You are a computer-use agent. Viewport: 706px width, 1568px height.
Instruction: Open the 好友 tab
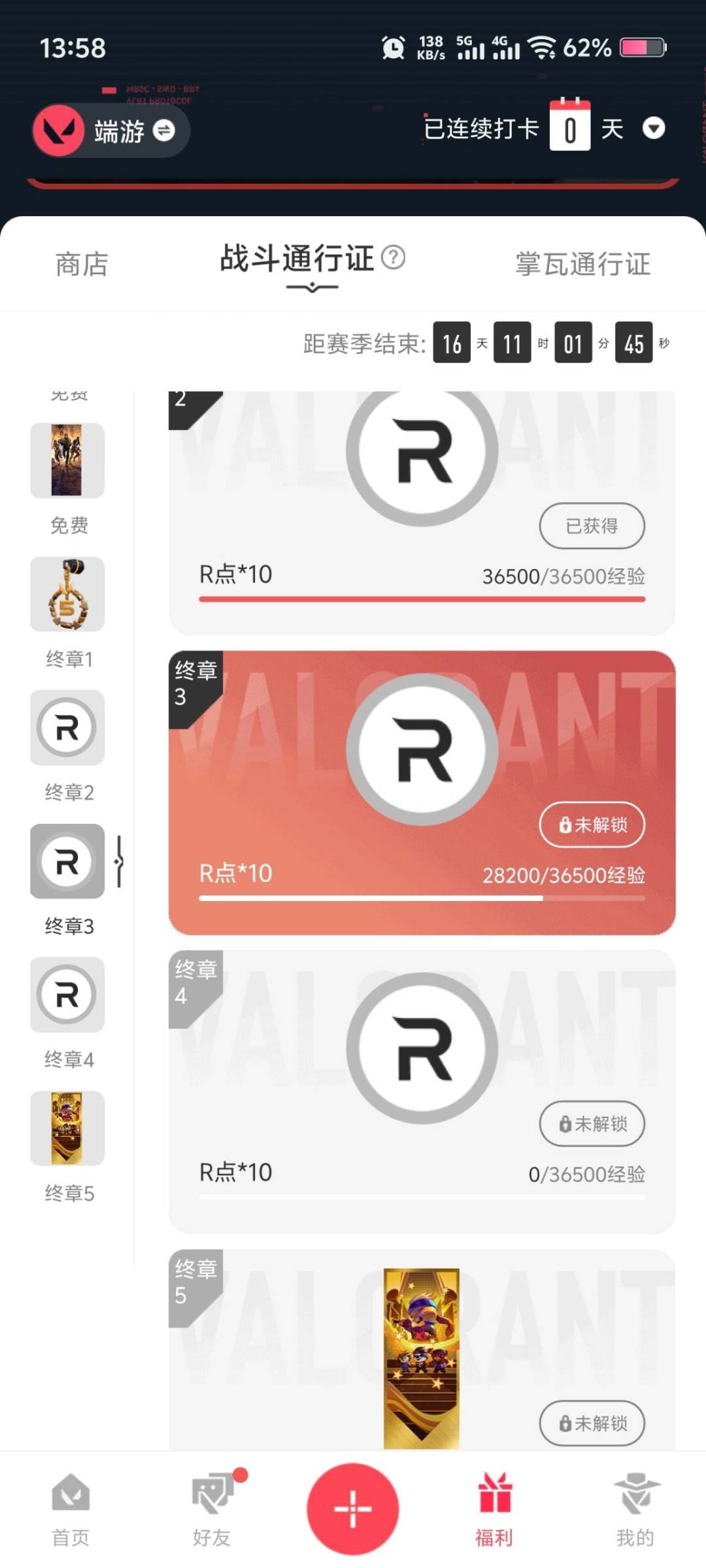[212, 1509]
